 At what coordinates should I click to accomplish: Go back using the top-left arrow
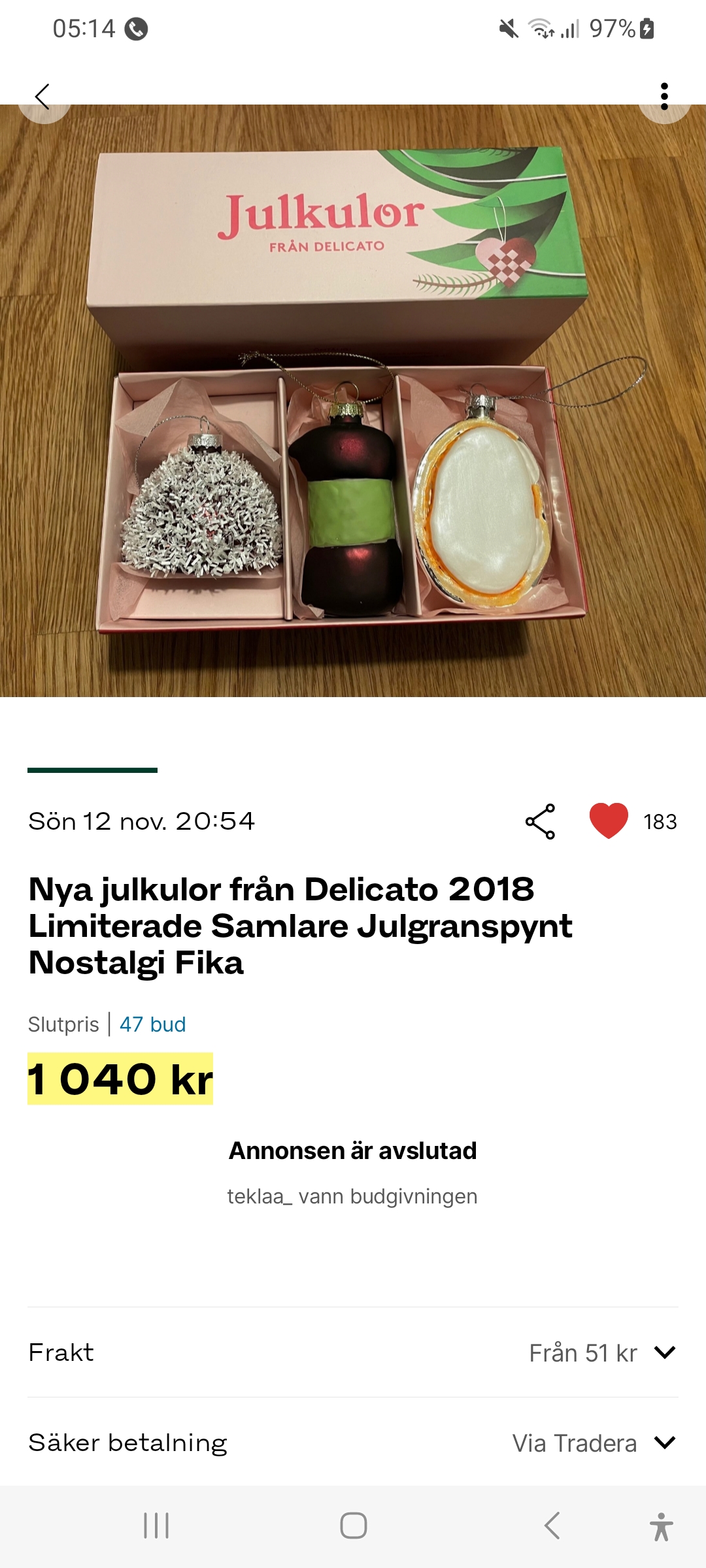tap(43, 97)
